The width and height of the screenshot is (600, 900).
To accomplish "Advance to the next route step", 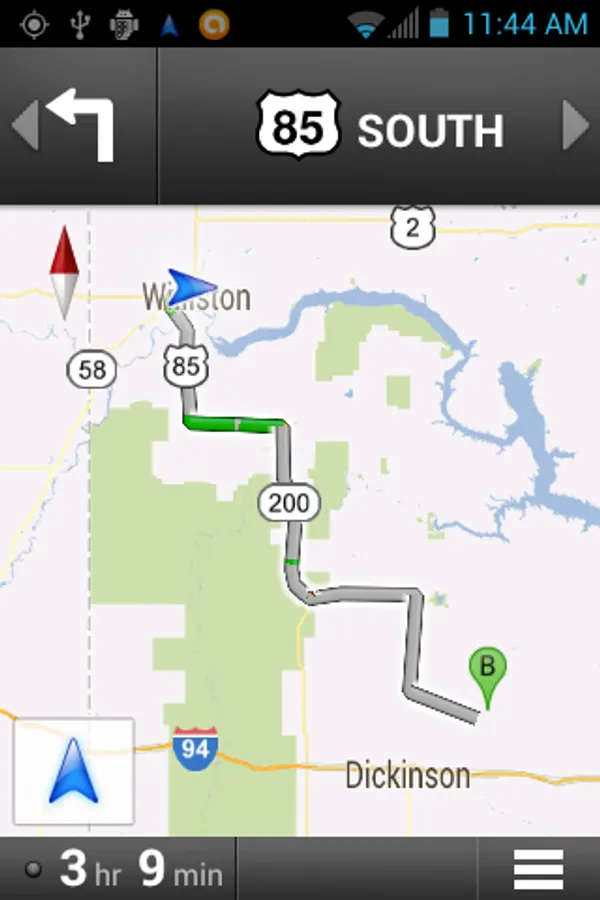I will (576, 127).
